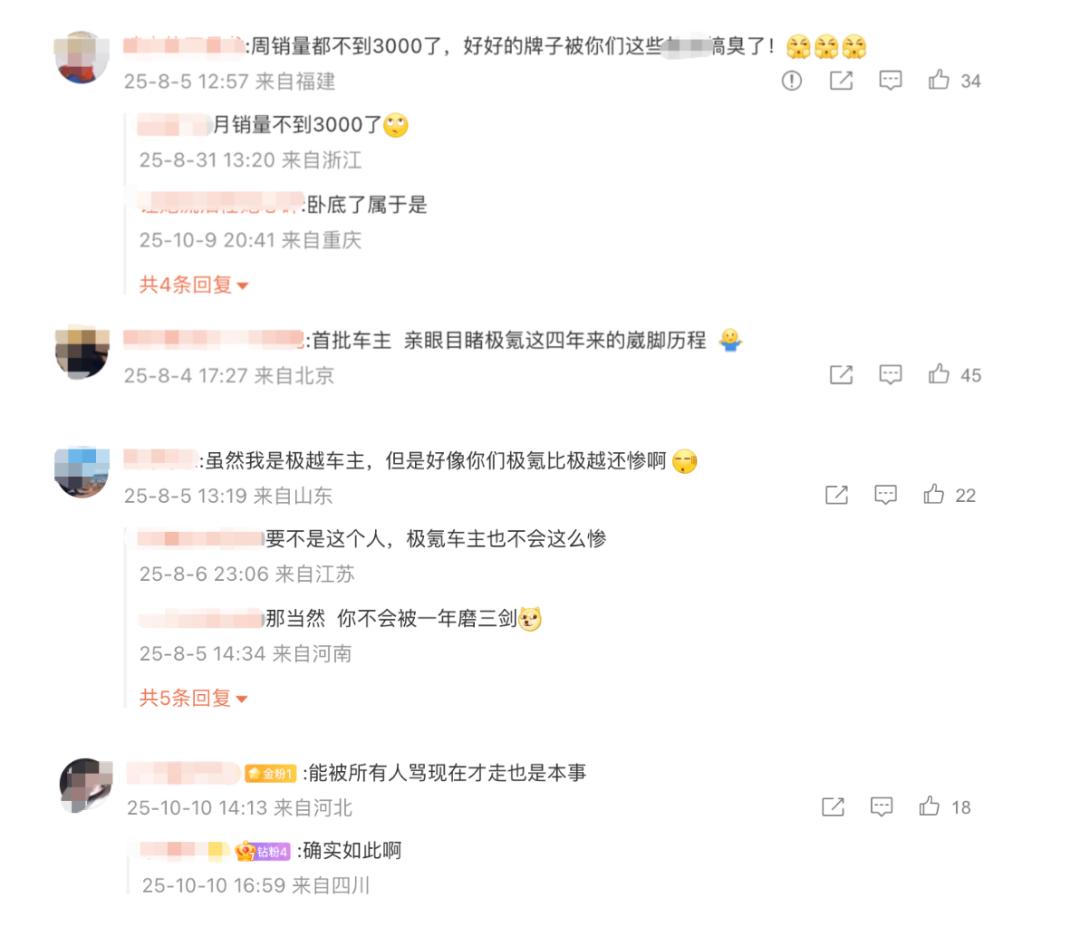
Task: Open avatar of the 极越车主 commenter
Action: coord(82,472)
